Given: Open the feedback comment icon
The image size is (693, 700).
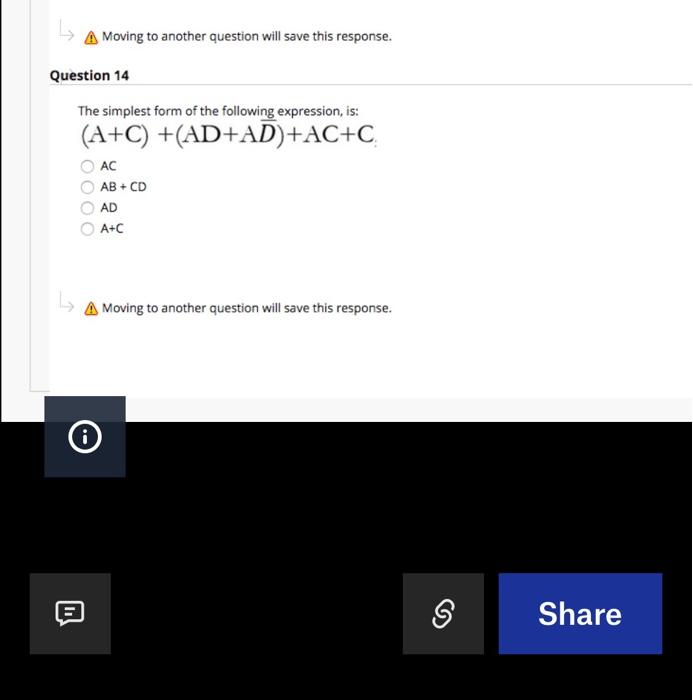Looking at the screenshot, I should point(70,613).
